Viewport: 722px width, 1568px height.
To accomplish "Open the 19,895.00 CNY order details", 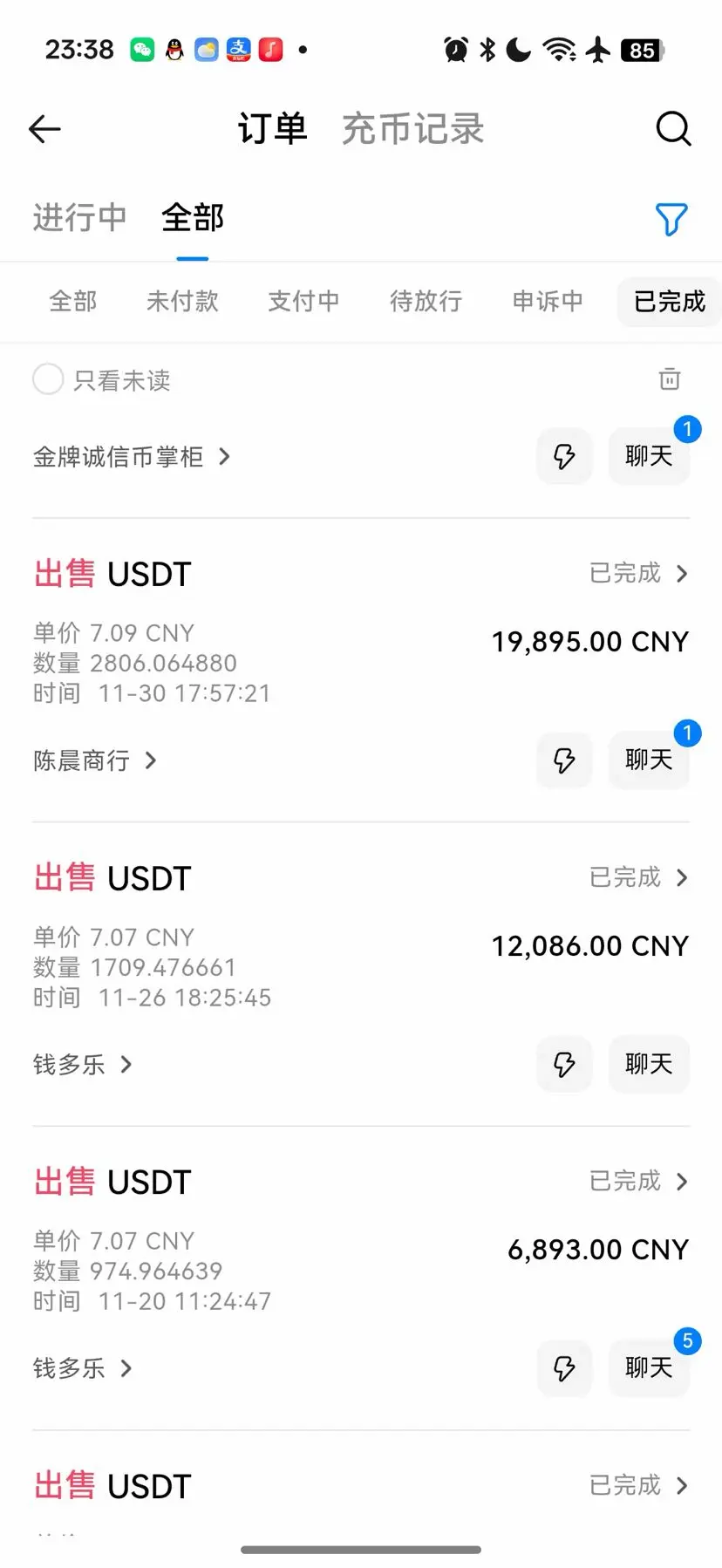I will (x=638, y=574).
